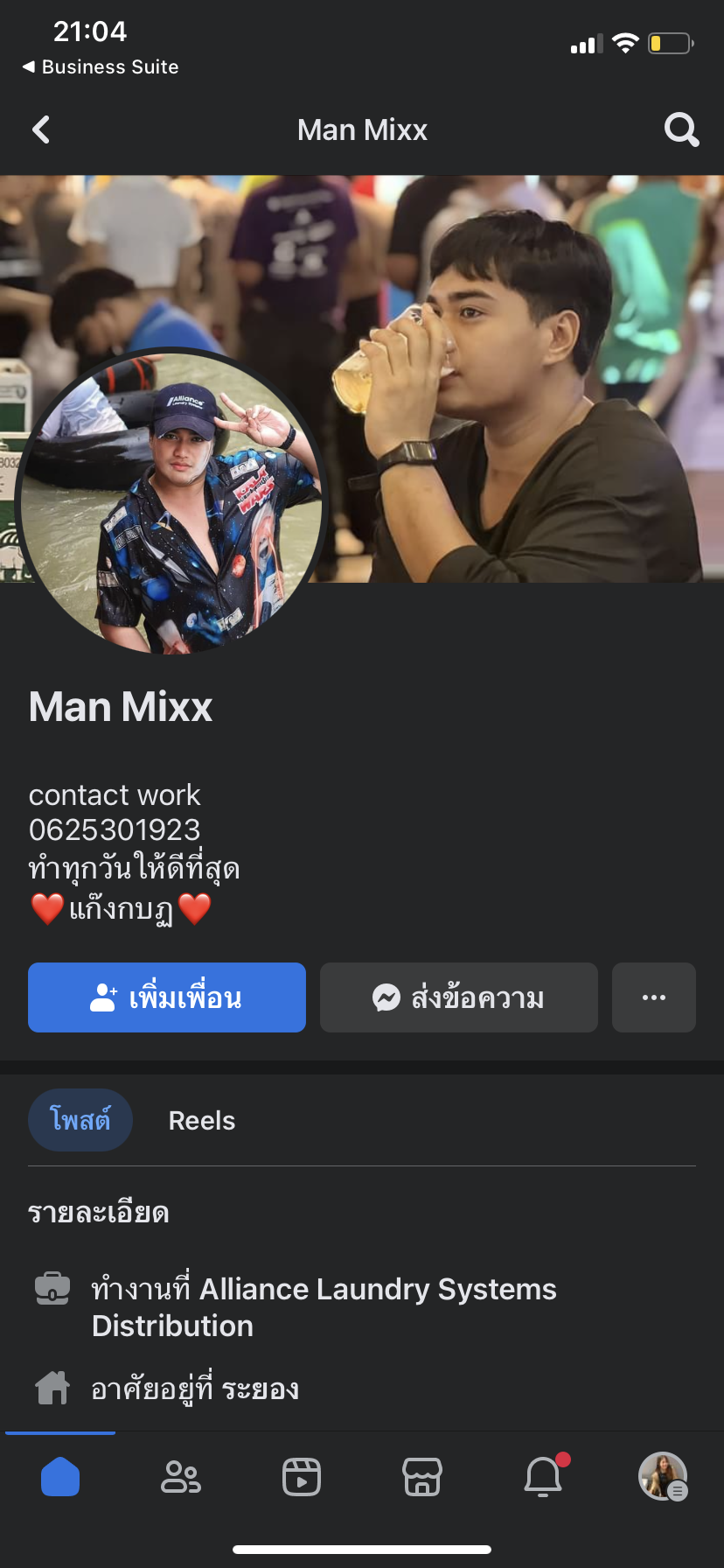Open search on the profile page
This screenshot has width=724, height=1568.
coord(681,130)
